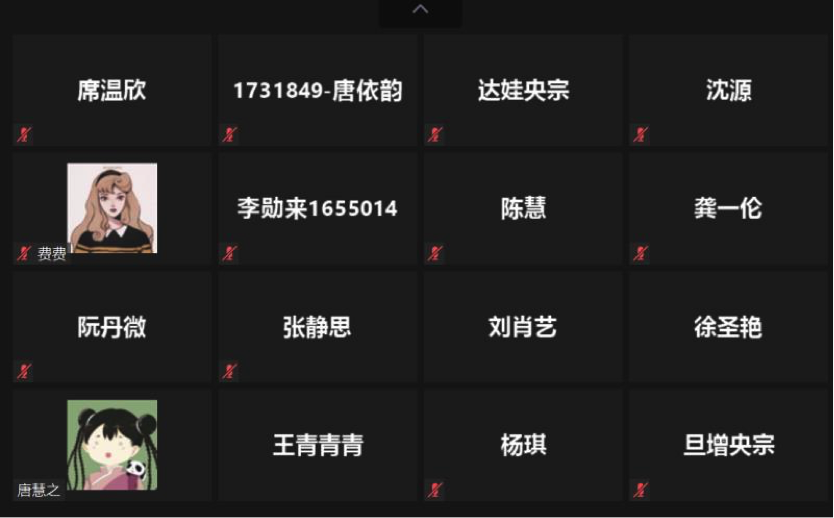Tap participant tile 沈源
Screen dimensions: 834x518
(x=728, y=91)
